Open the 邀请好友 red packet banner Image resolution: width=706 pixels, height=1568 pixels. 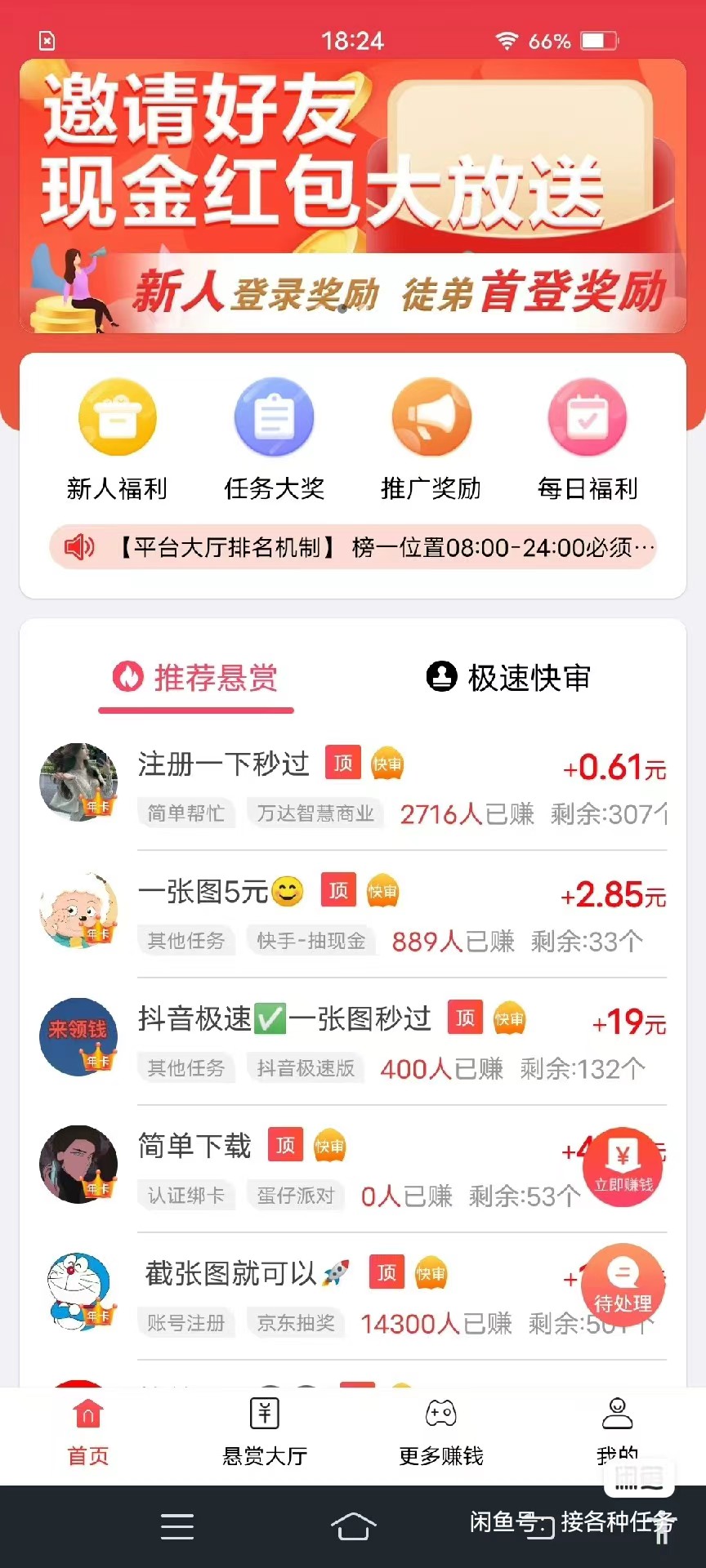pos(353,196)
